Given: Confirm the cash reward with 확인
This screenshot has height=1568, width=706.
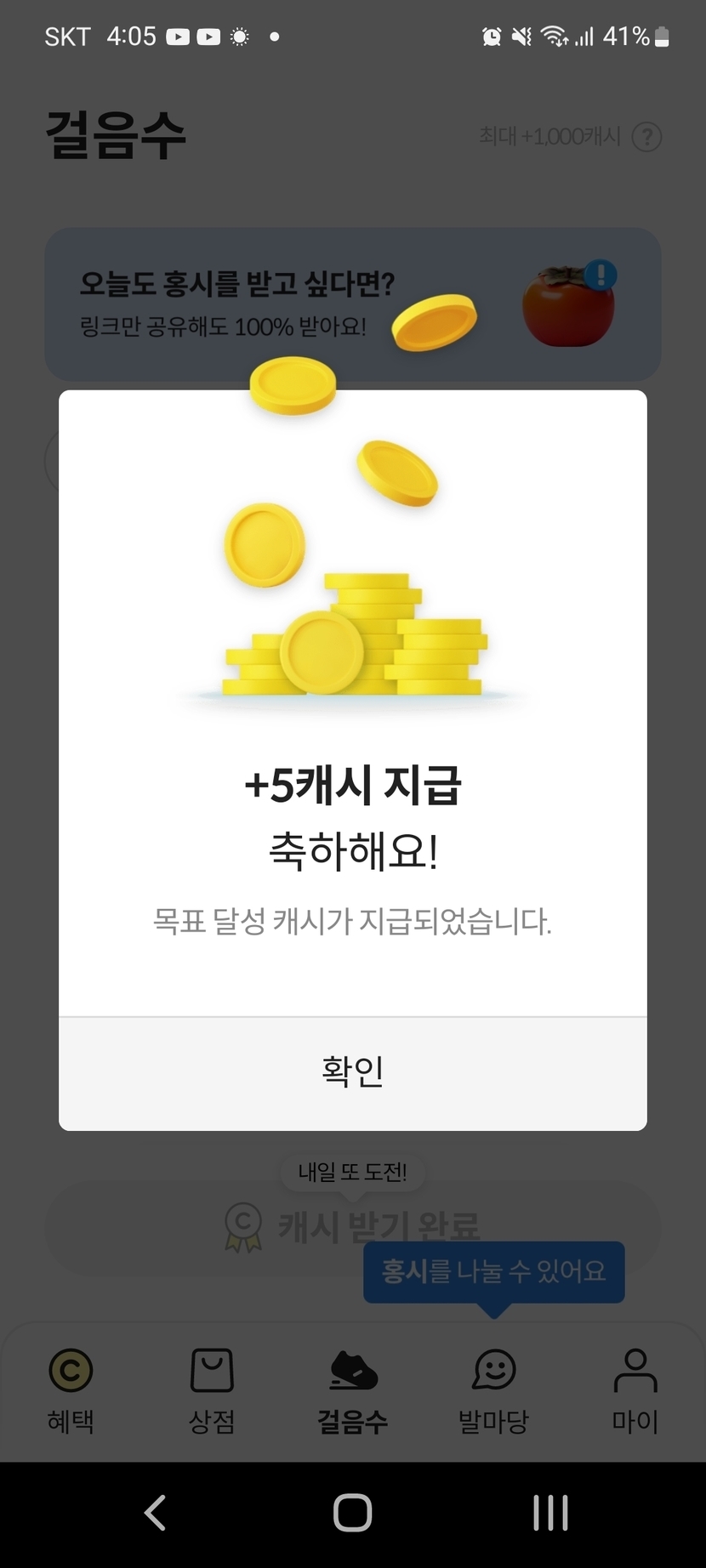Looking at the screenshot, I should [x=352, y=1073].
